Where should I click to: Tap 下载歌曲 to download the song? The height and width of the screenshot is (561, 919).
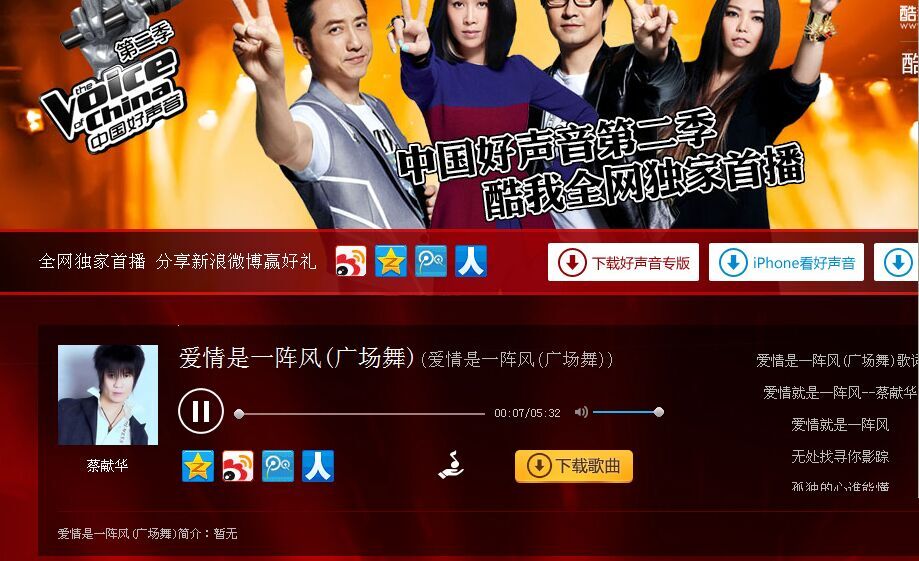click(574, 466)
